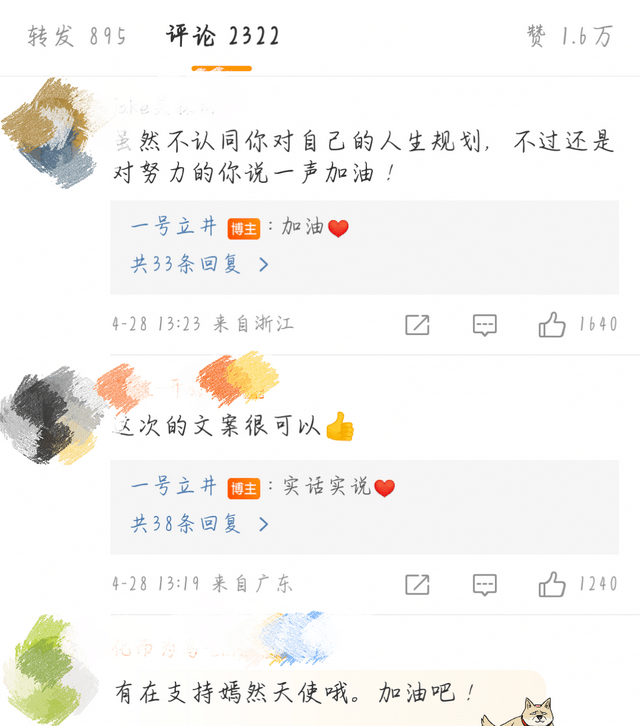Switch to the 赞 1.6万 tab

[x=569, y=37]
